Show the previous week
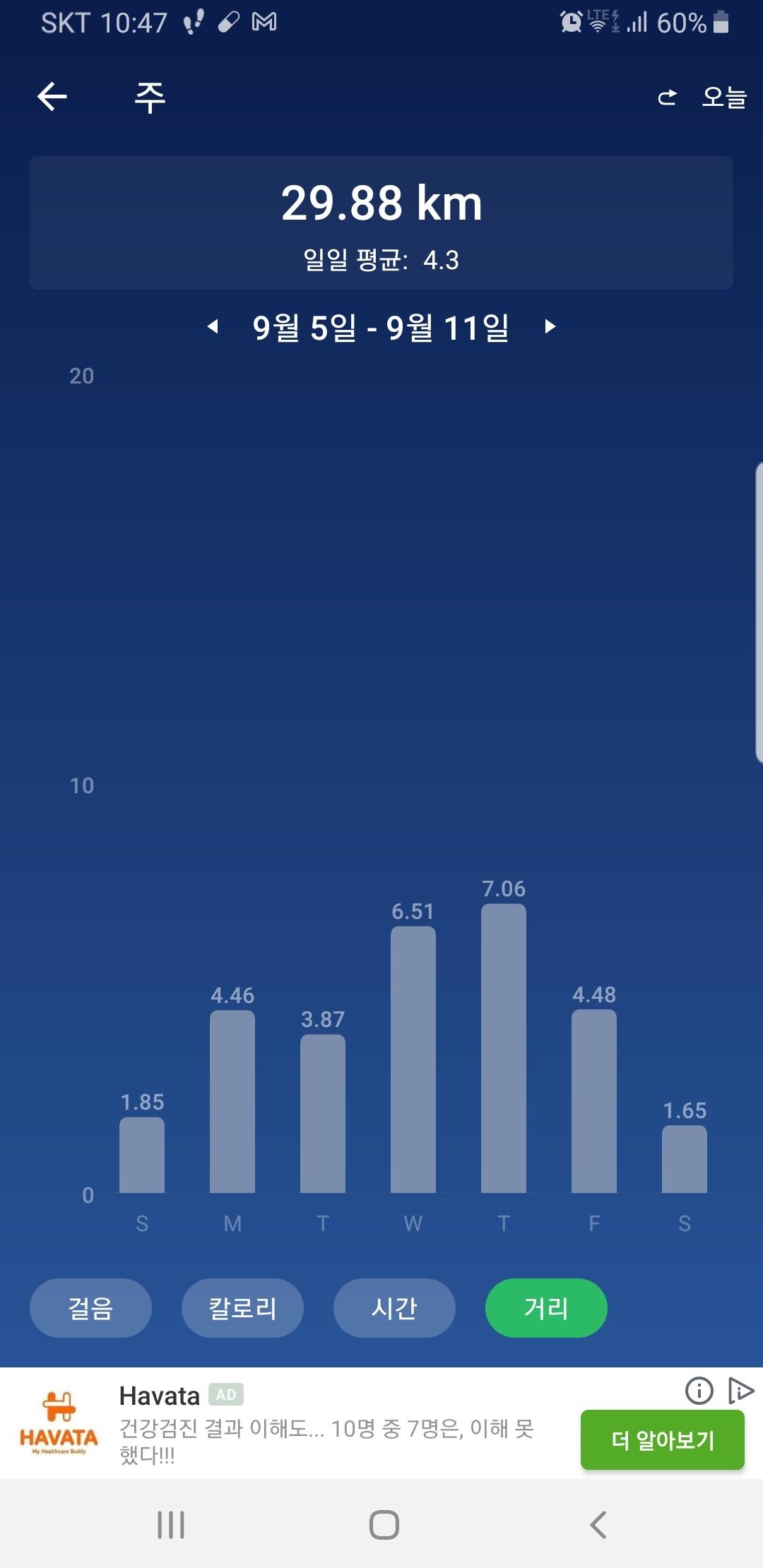 coord(213,326)
